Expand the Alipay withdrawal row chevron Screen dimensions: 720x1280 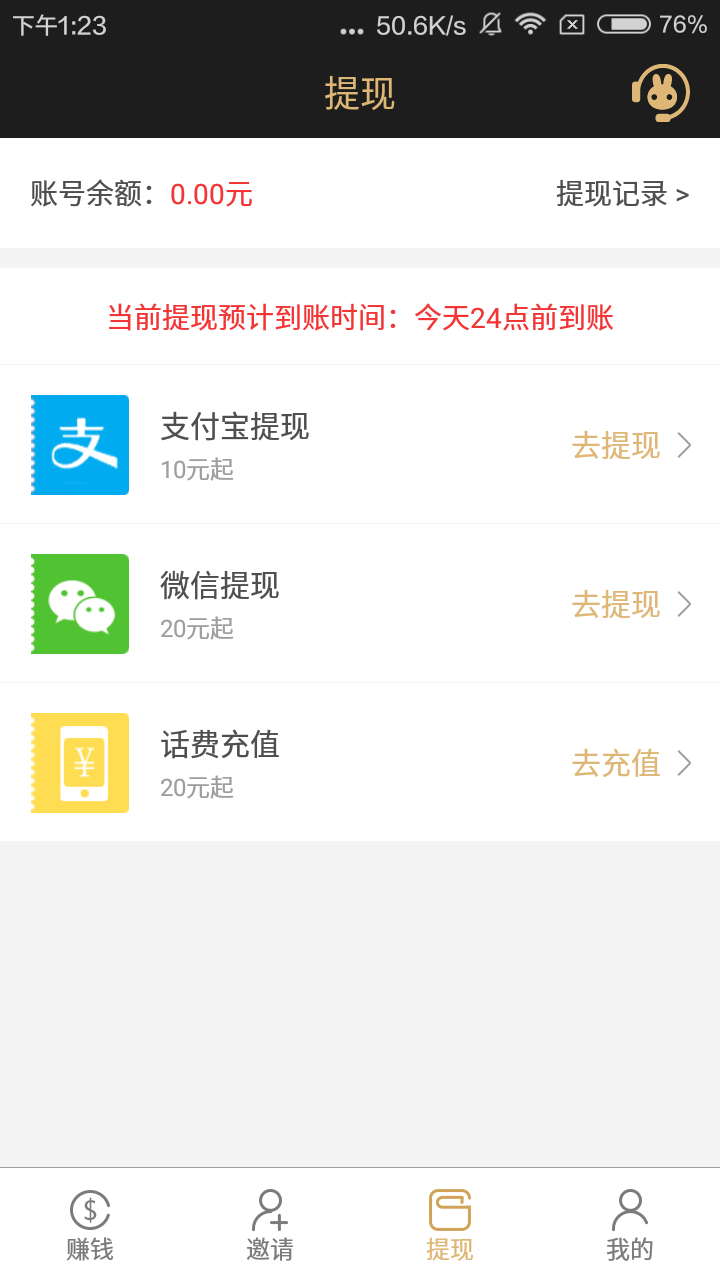(686, 444)
